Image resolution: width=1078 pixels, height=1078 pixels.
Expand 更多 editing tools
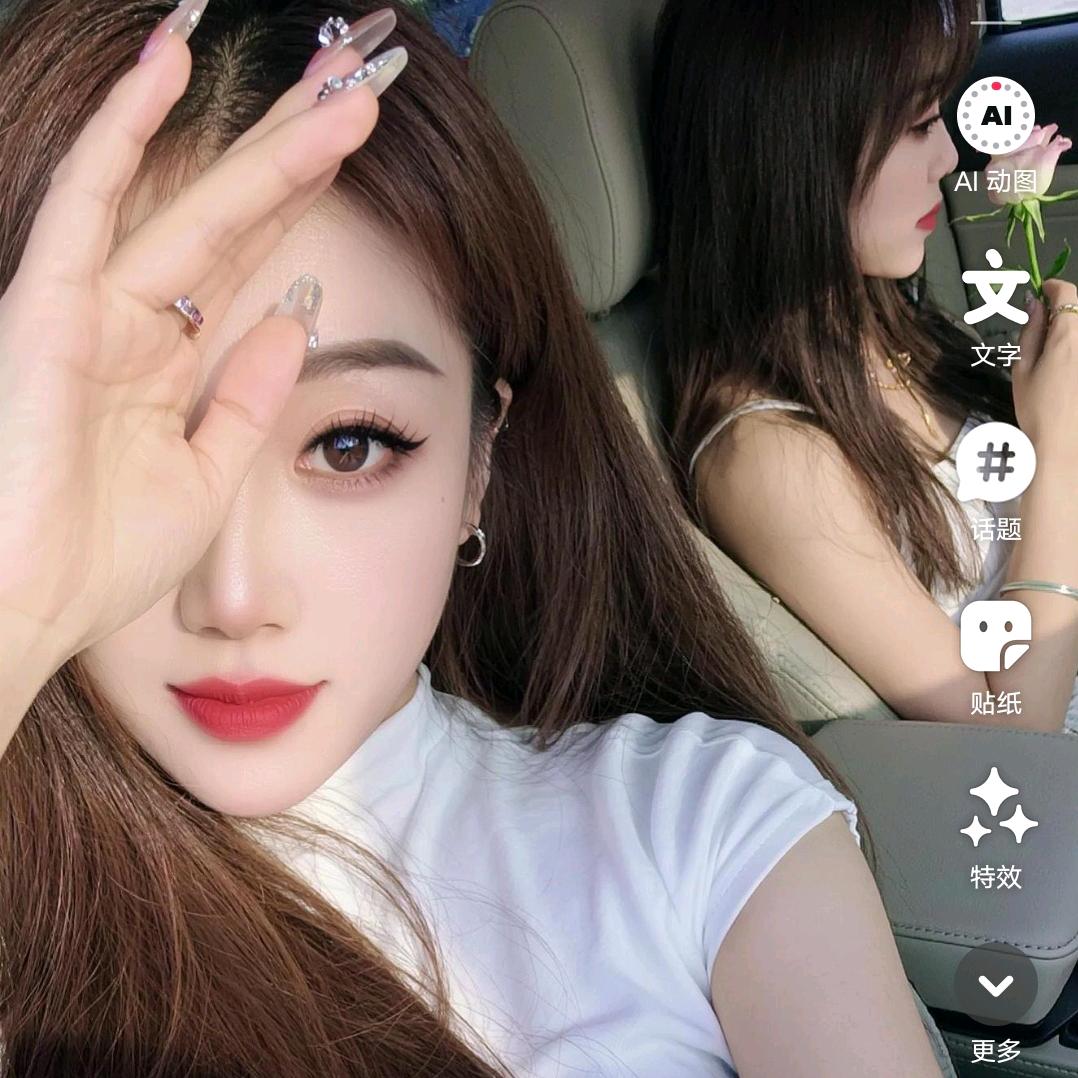coord(995,986)
